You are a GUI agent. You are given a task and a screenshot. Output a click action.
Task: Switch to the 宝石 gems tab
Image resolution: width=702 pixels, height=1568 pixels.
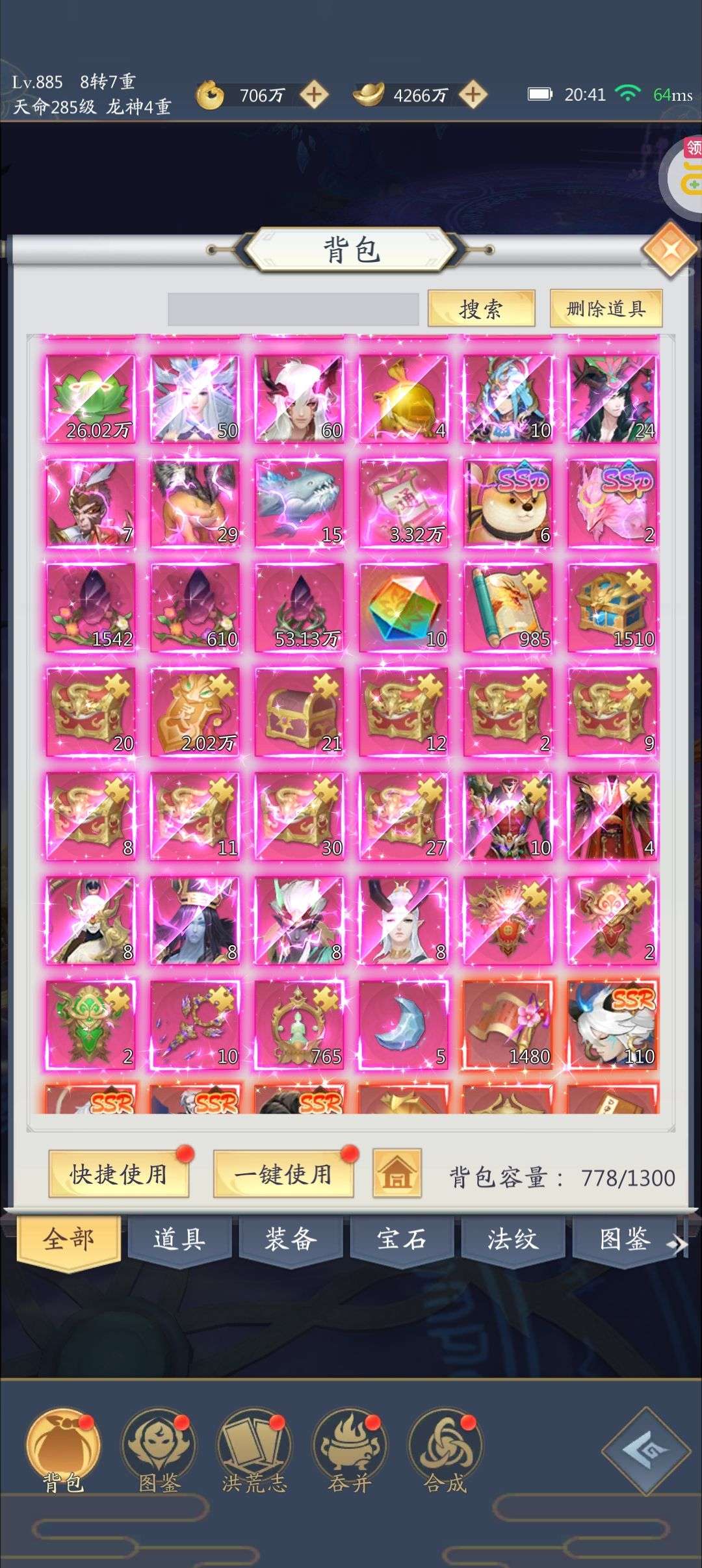402,1239
